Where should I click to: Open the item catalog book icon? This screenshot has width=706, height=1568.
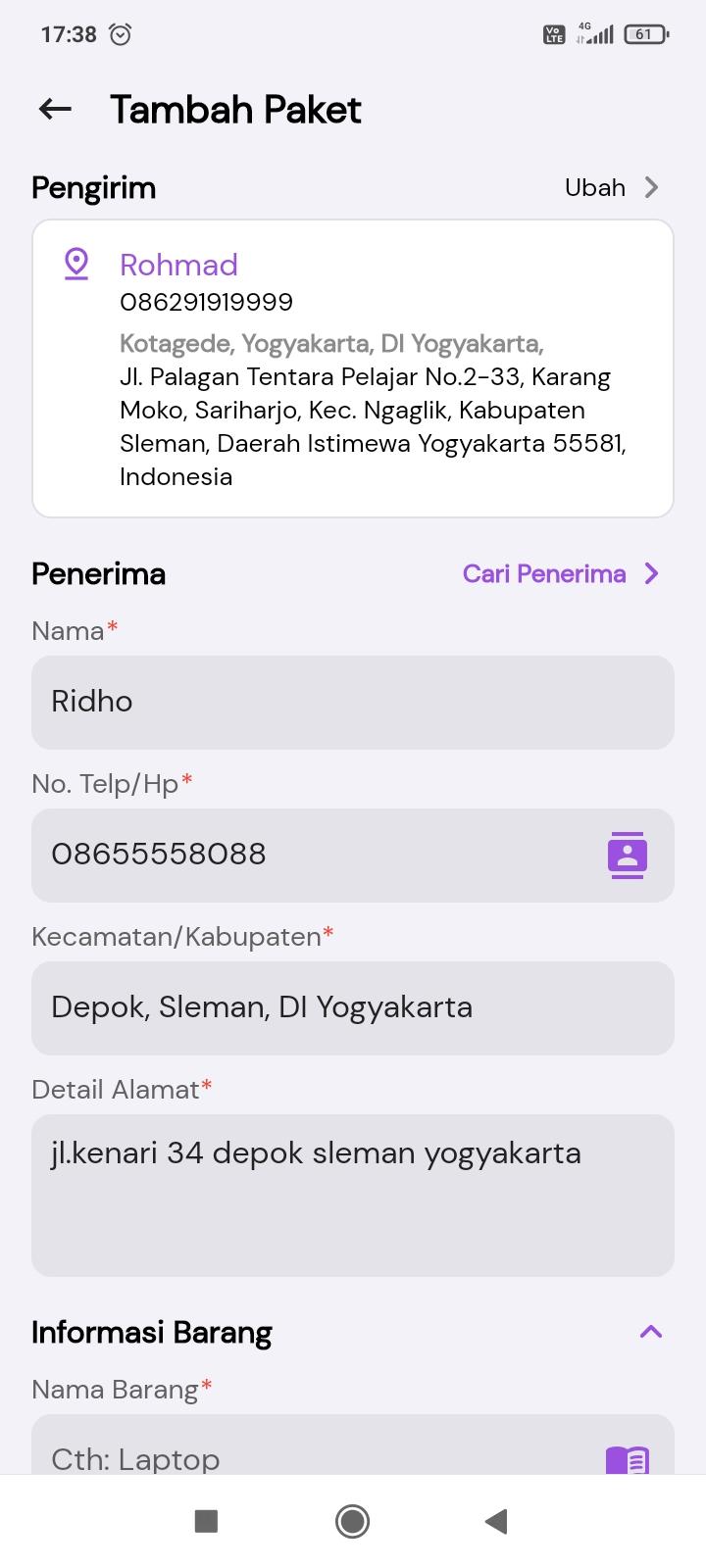628,1459
